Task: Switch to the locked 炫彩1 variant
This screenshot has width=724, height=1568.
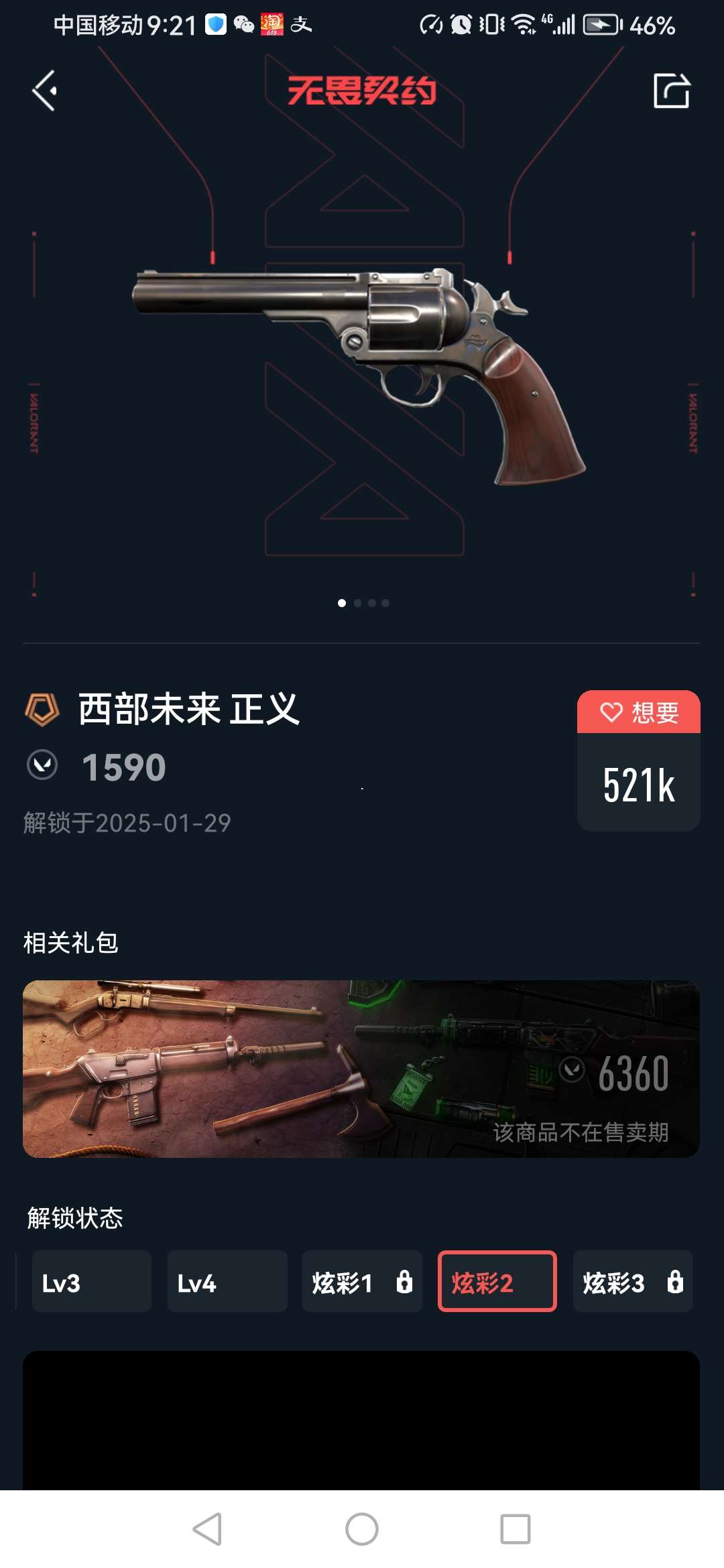Action: 362,1281
